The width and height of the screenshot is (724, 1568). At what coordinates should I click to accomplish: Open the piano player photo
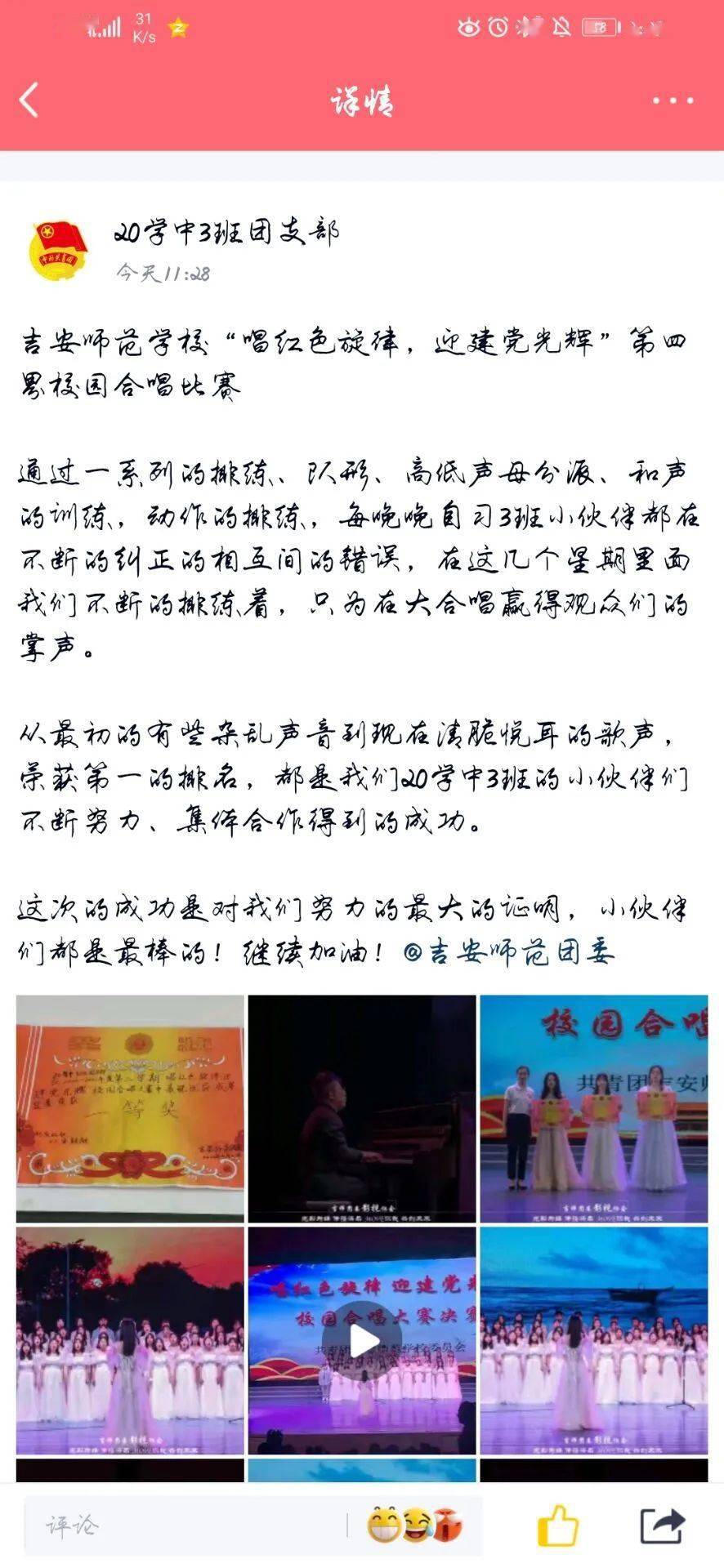361,1107
